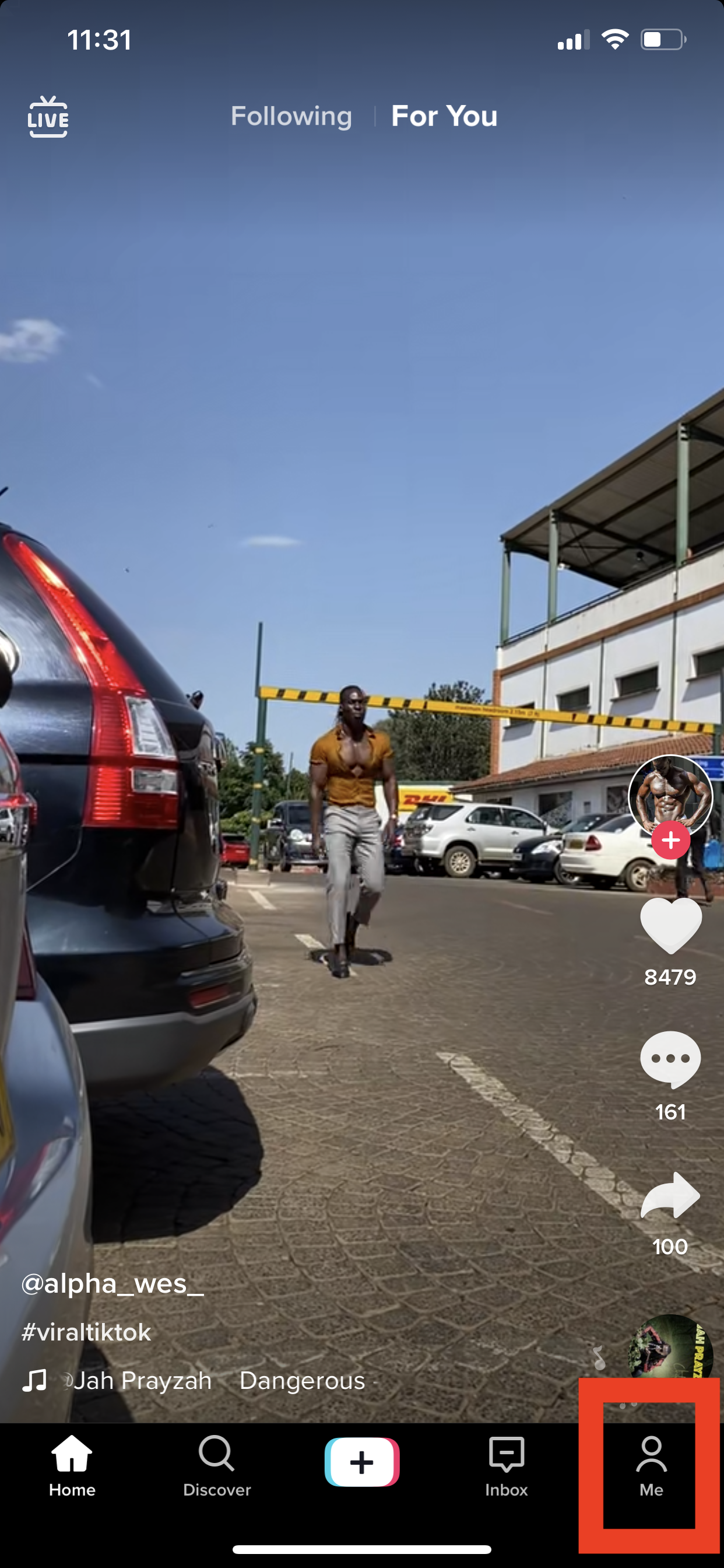
Task: Share this video with the arrow
Action: [x=670, y=1195]
